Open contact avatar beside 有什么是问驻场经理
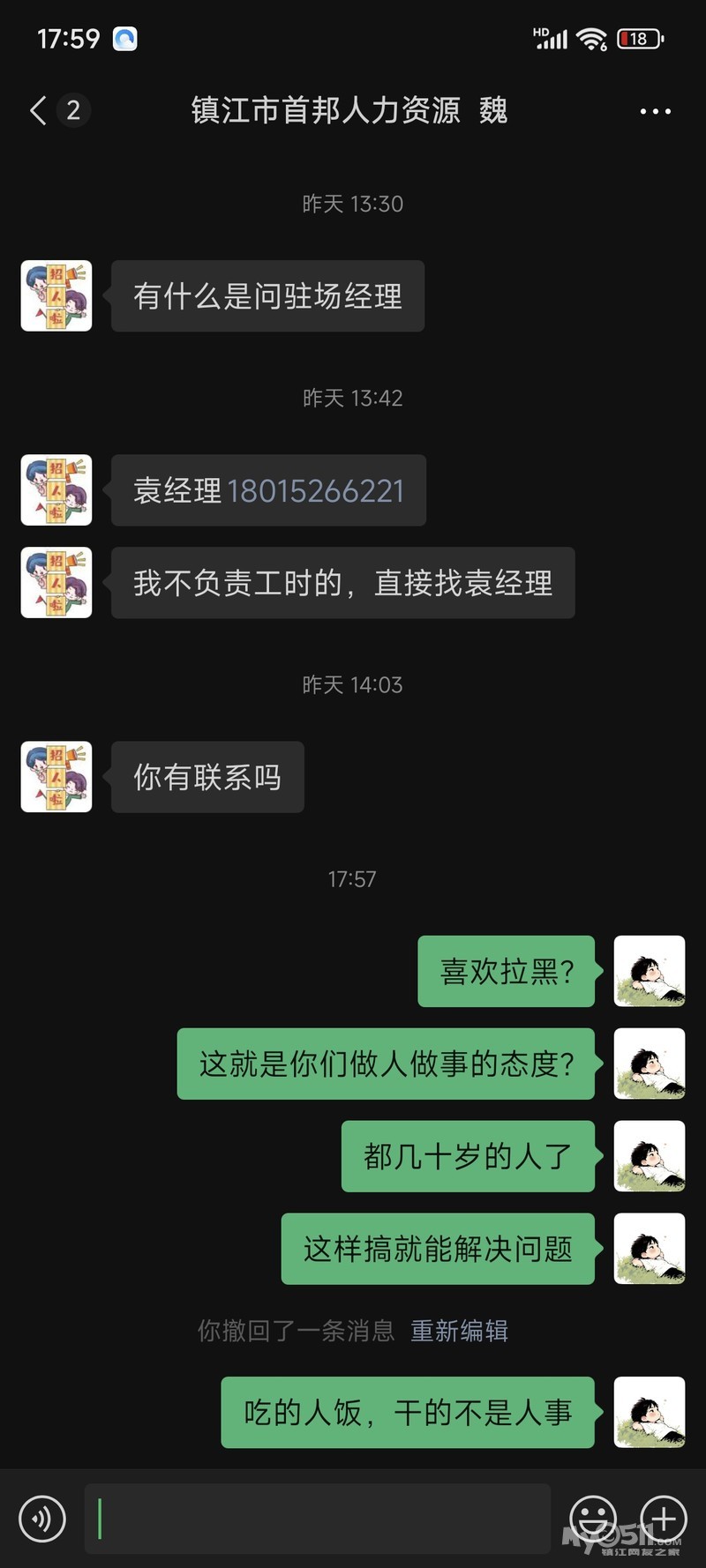Viewport: 706px width, 1568px height. (56, 296)
